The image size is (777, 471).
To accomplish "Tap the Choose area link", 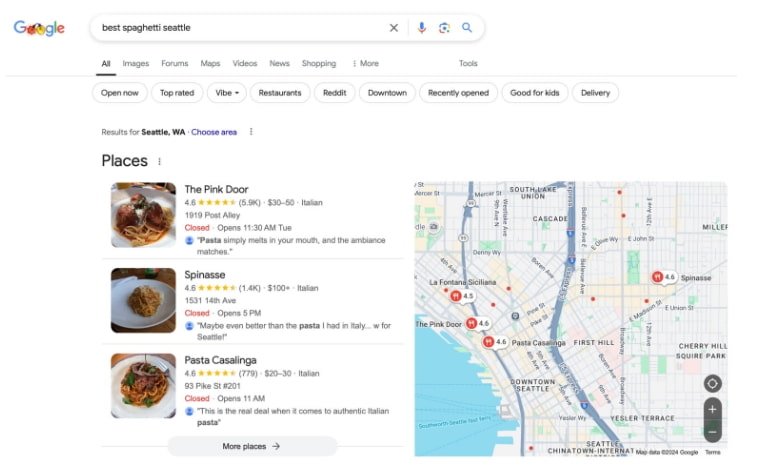I will click(214, 132).
